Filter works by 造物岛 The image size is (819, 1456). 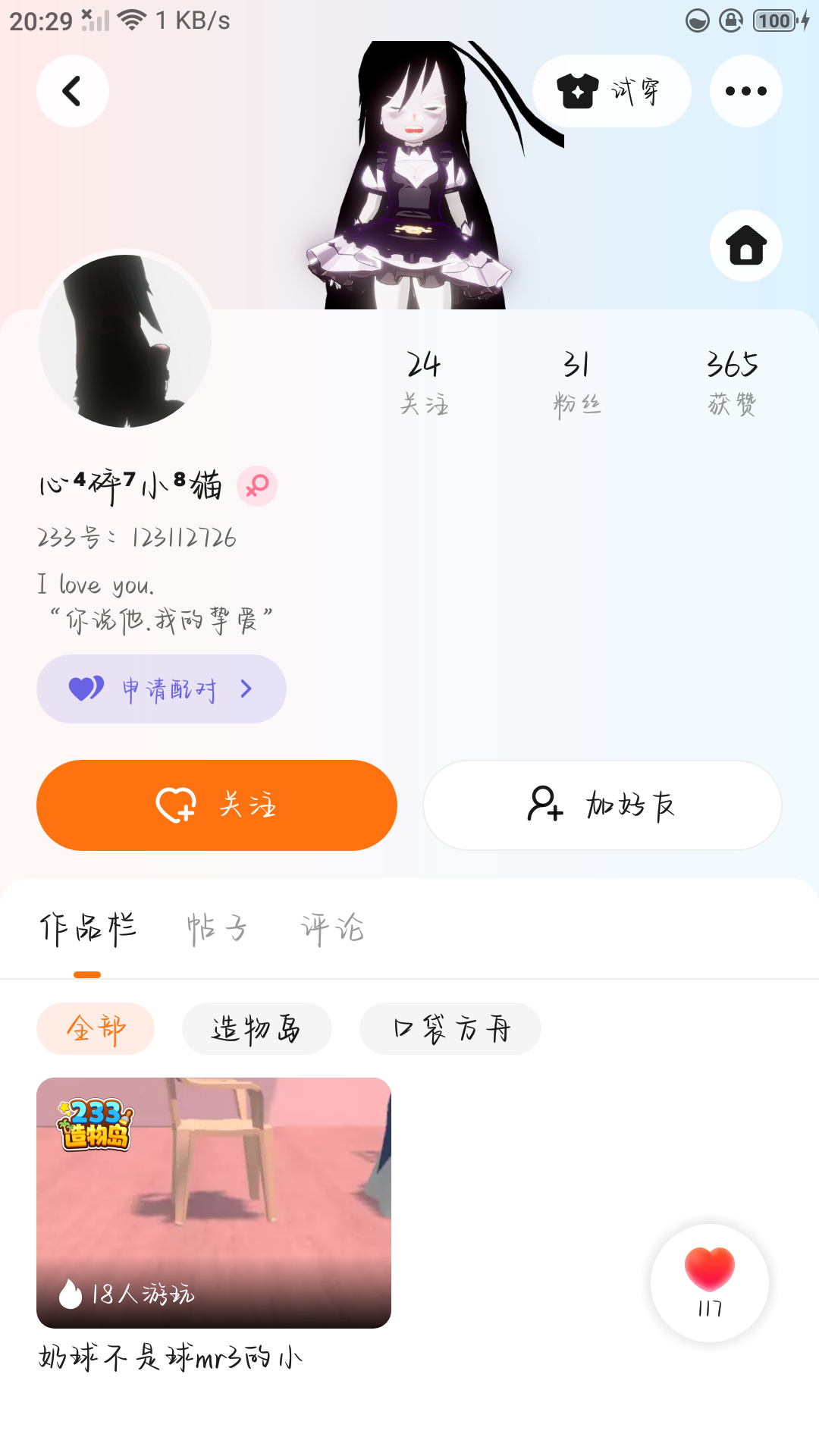256,1029
